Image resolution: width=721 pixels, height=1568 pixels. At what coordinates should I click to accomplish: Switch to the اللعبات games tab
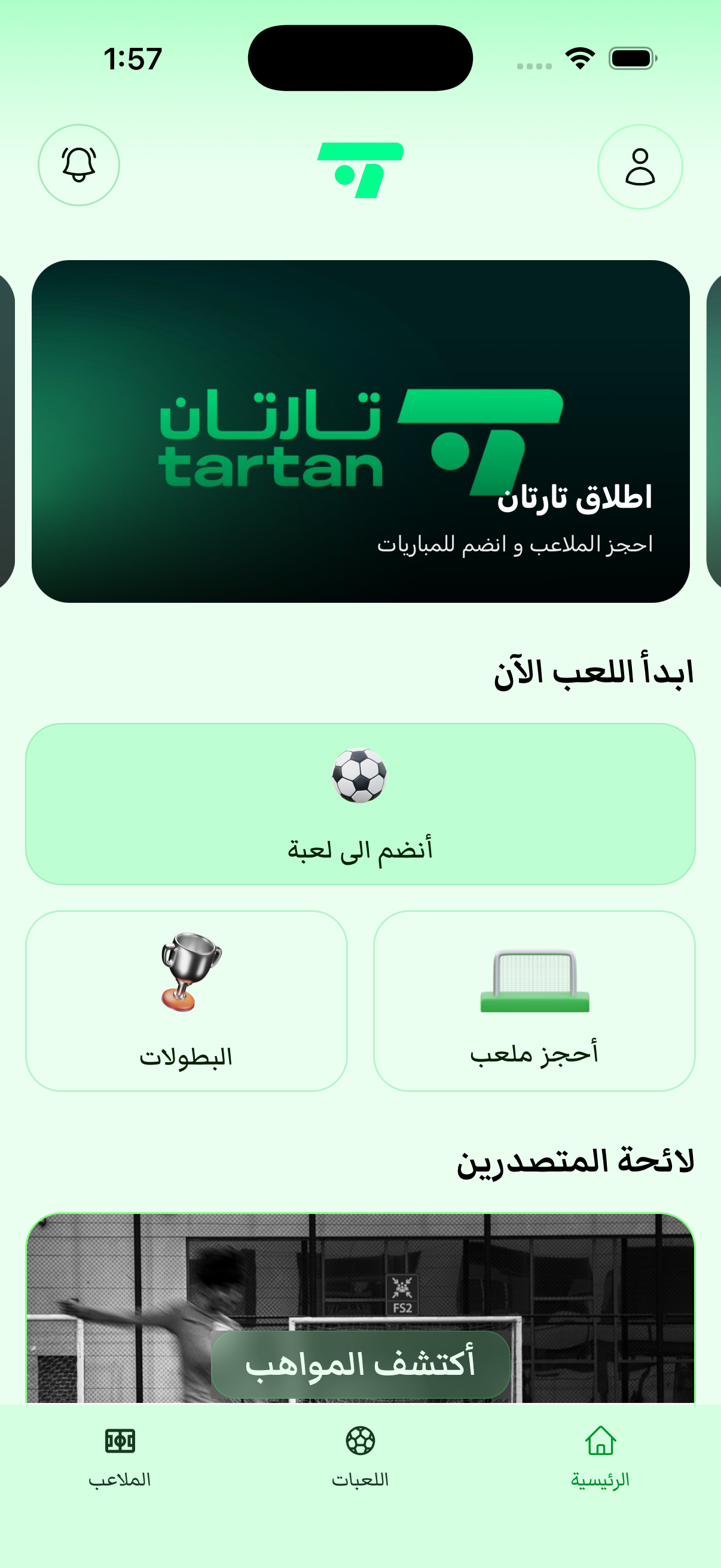[x=360, y=1457]
